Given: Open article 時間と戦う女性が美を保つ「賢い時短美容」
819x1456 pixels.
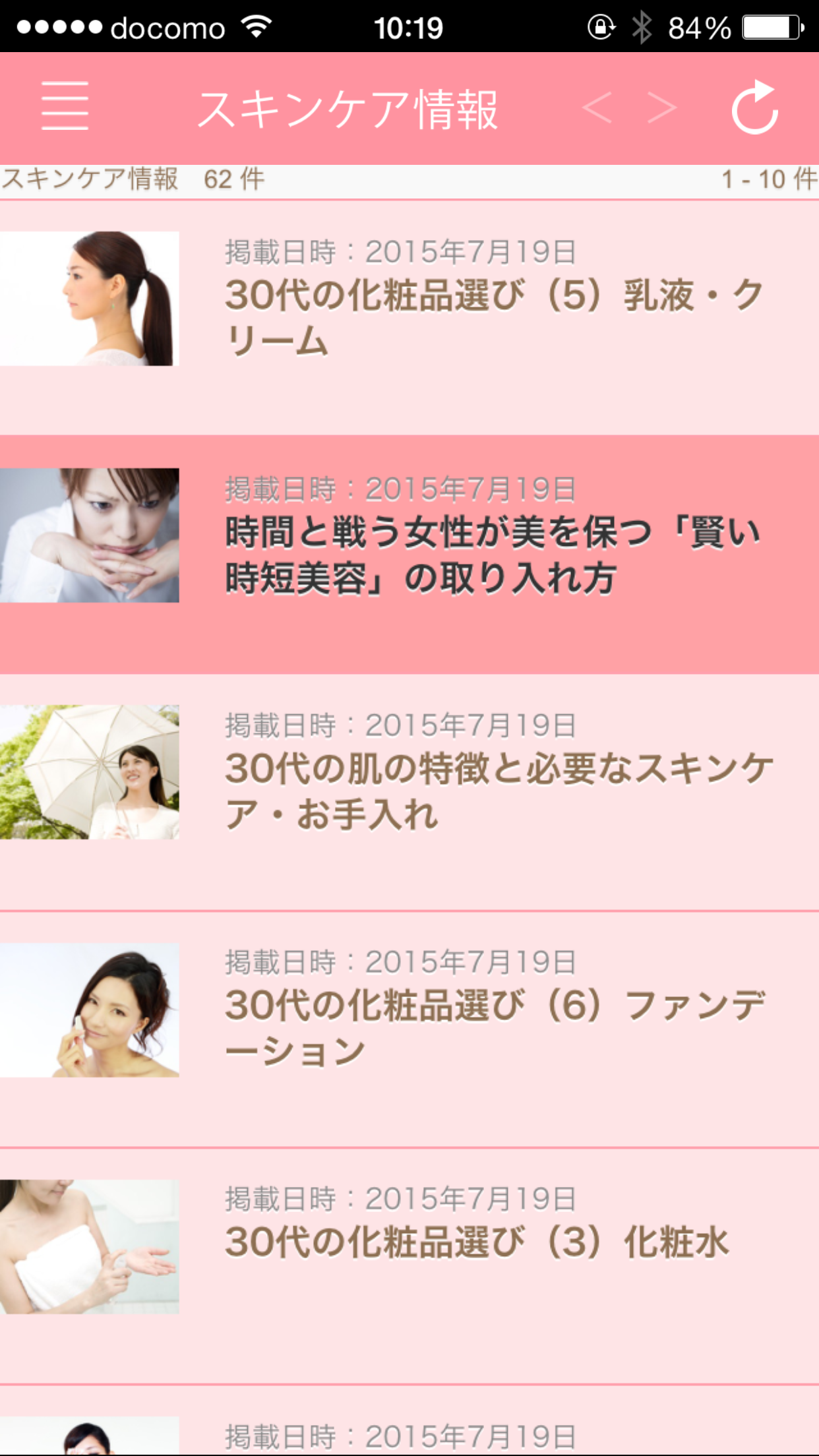Looking at the screenshot, I should pos(409,555).
